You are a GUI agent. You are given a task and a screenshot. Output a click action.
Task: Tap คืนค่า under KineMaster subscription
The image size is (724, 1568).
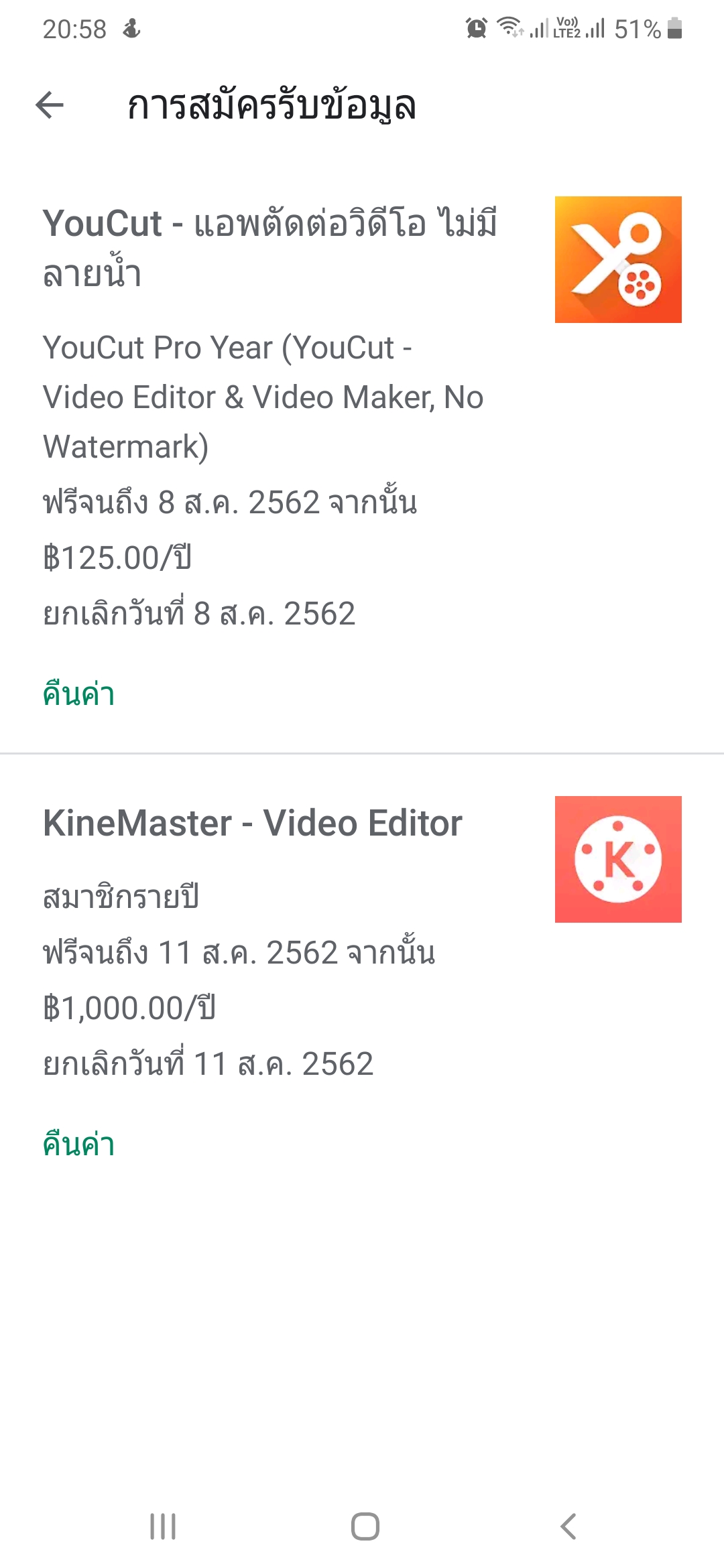[x=78, y=1144]
